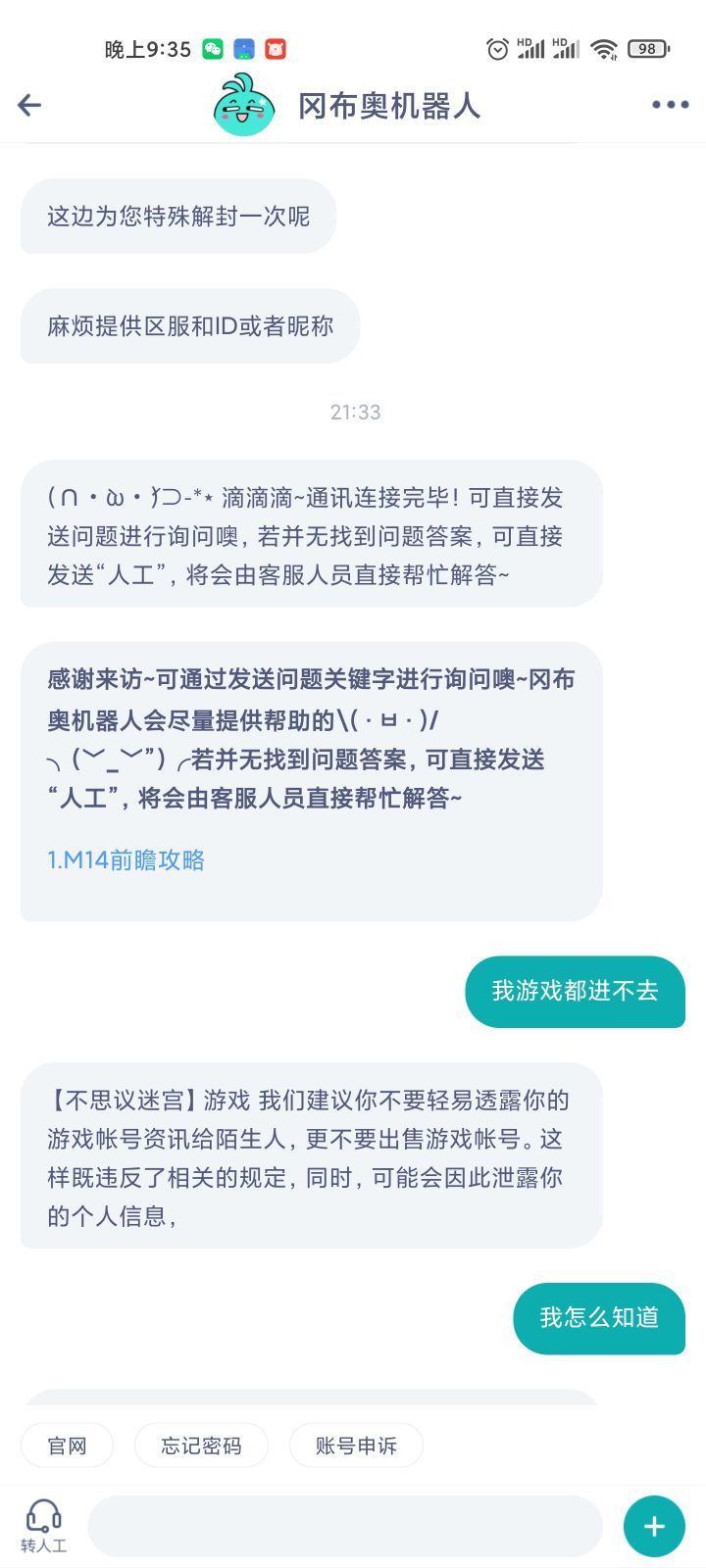This screenshot has width=706, height=1568.
Task: Tap the 账号申诉 quick reply chip
Action: 355,1445
